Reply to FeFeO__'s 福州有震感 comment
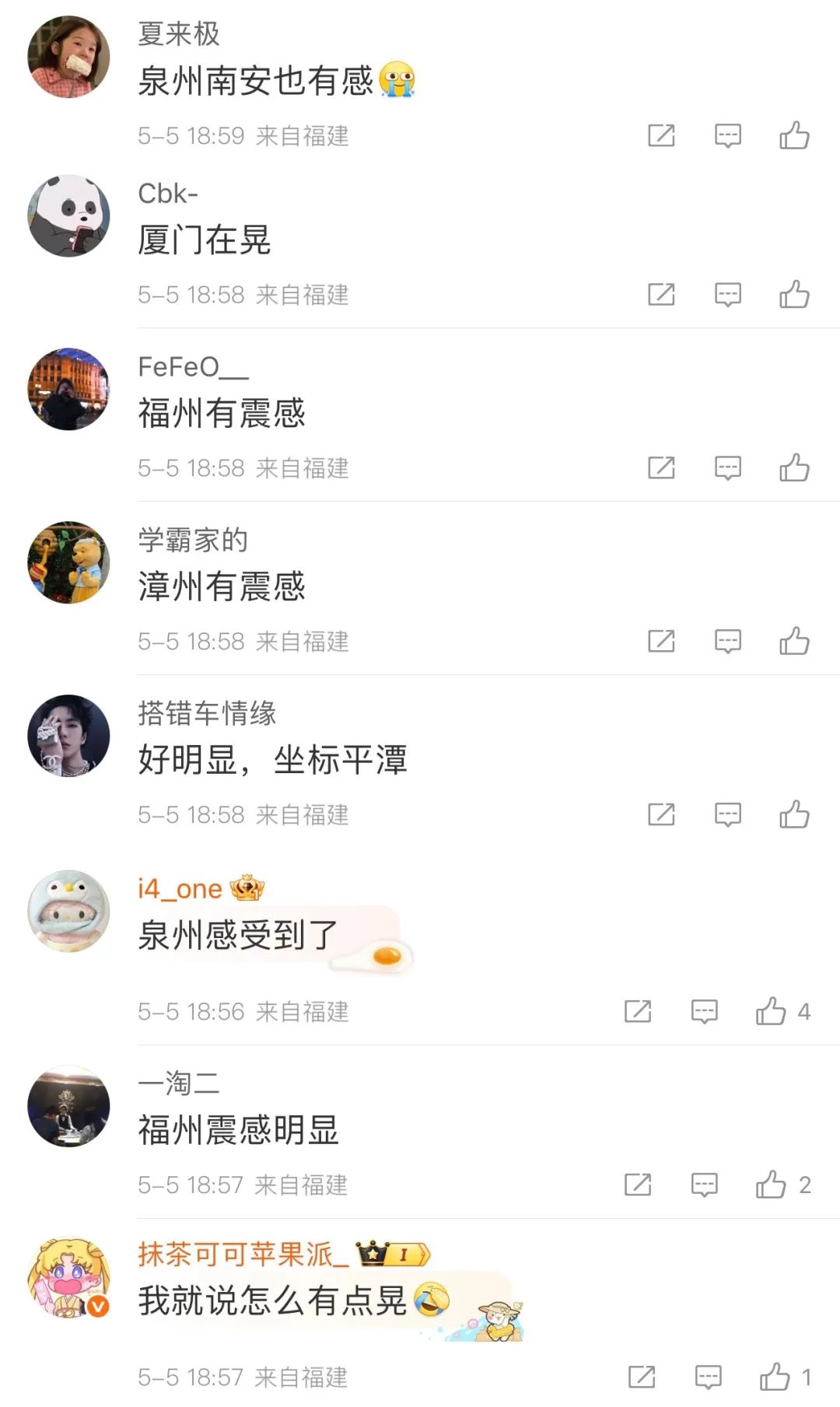This screenshot has width=840, height=1407. click(x=727, y=468)
